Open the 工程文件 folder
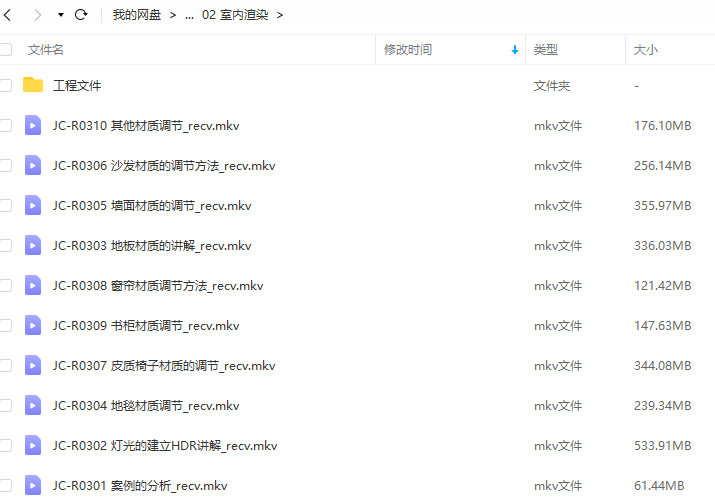The image size is (715, 502). click(x=77, y=86)
